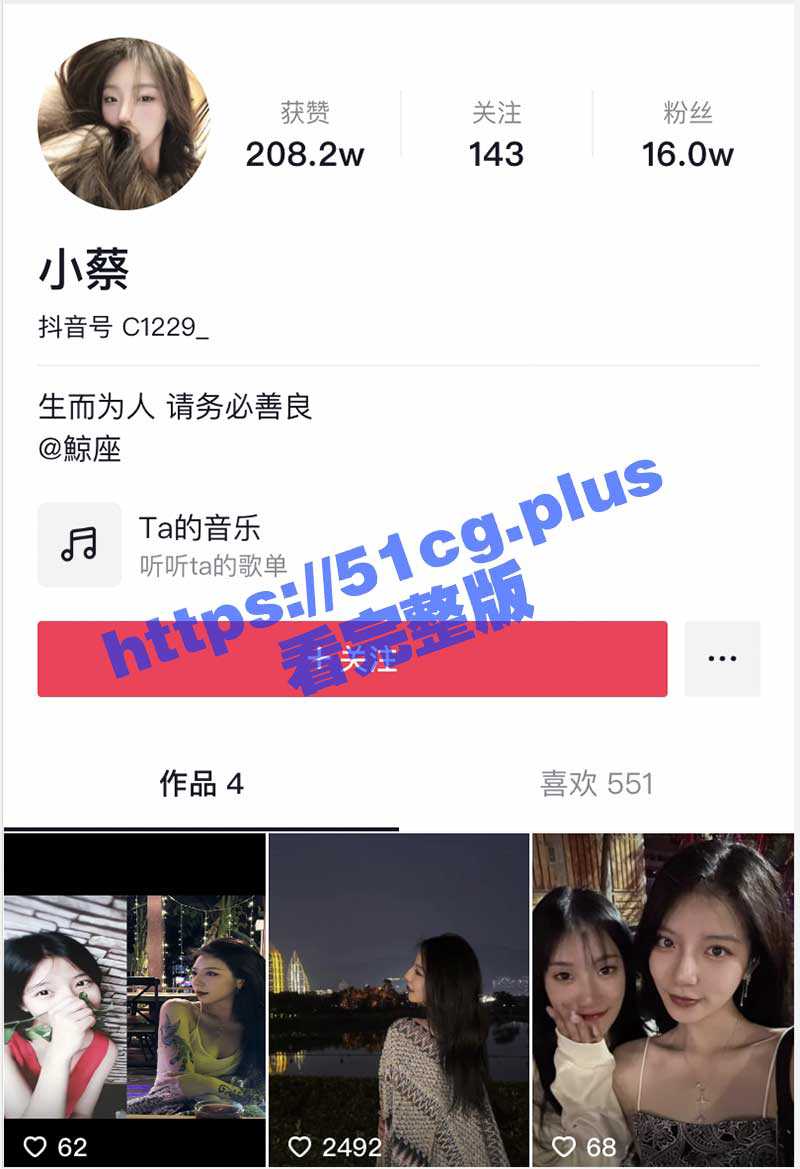The image size is (800, 1169).
Task: Open the video with 68 likes
Action: click(x=663, y=1000)
